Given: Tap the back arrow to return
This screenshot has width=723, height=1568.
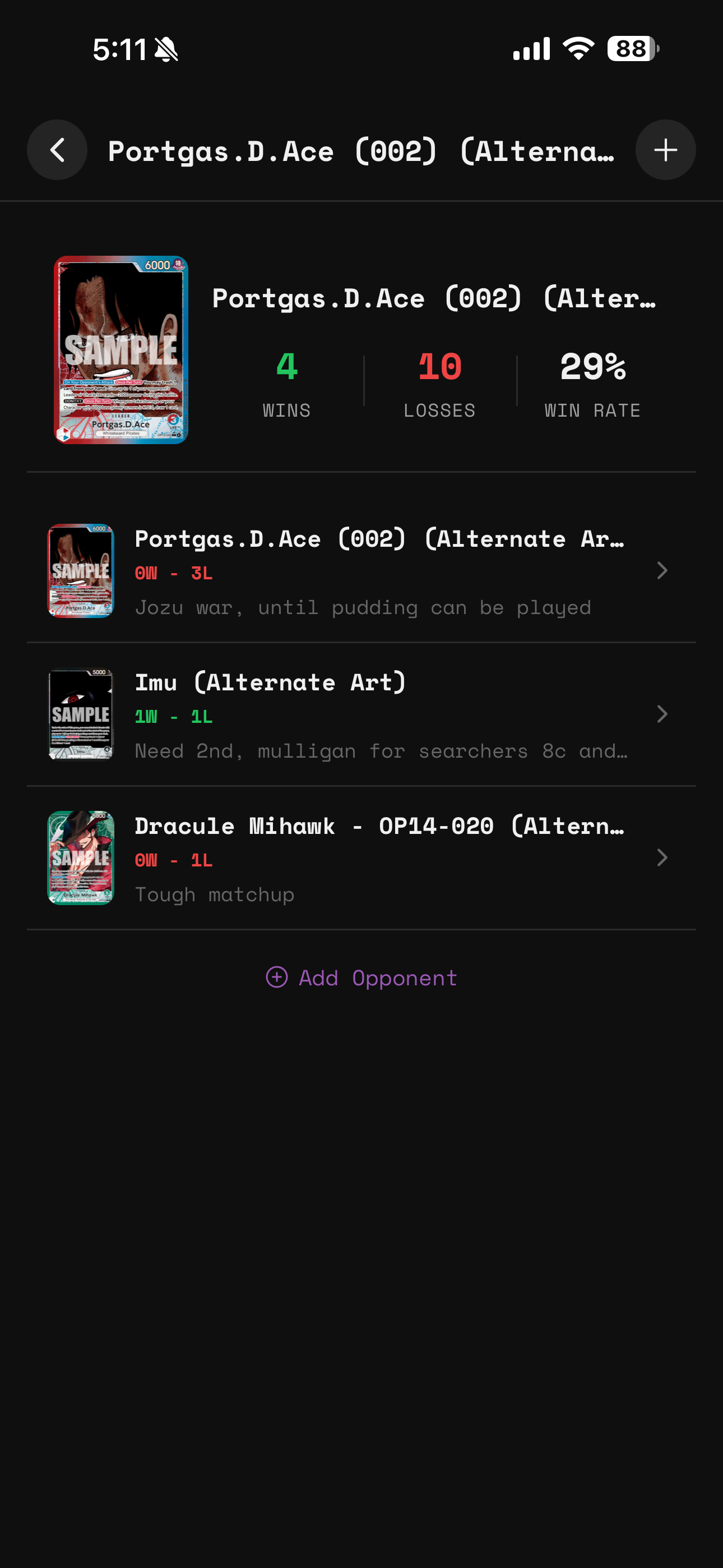Looking at the screenshot, I should coord(57,150).
